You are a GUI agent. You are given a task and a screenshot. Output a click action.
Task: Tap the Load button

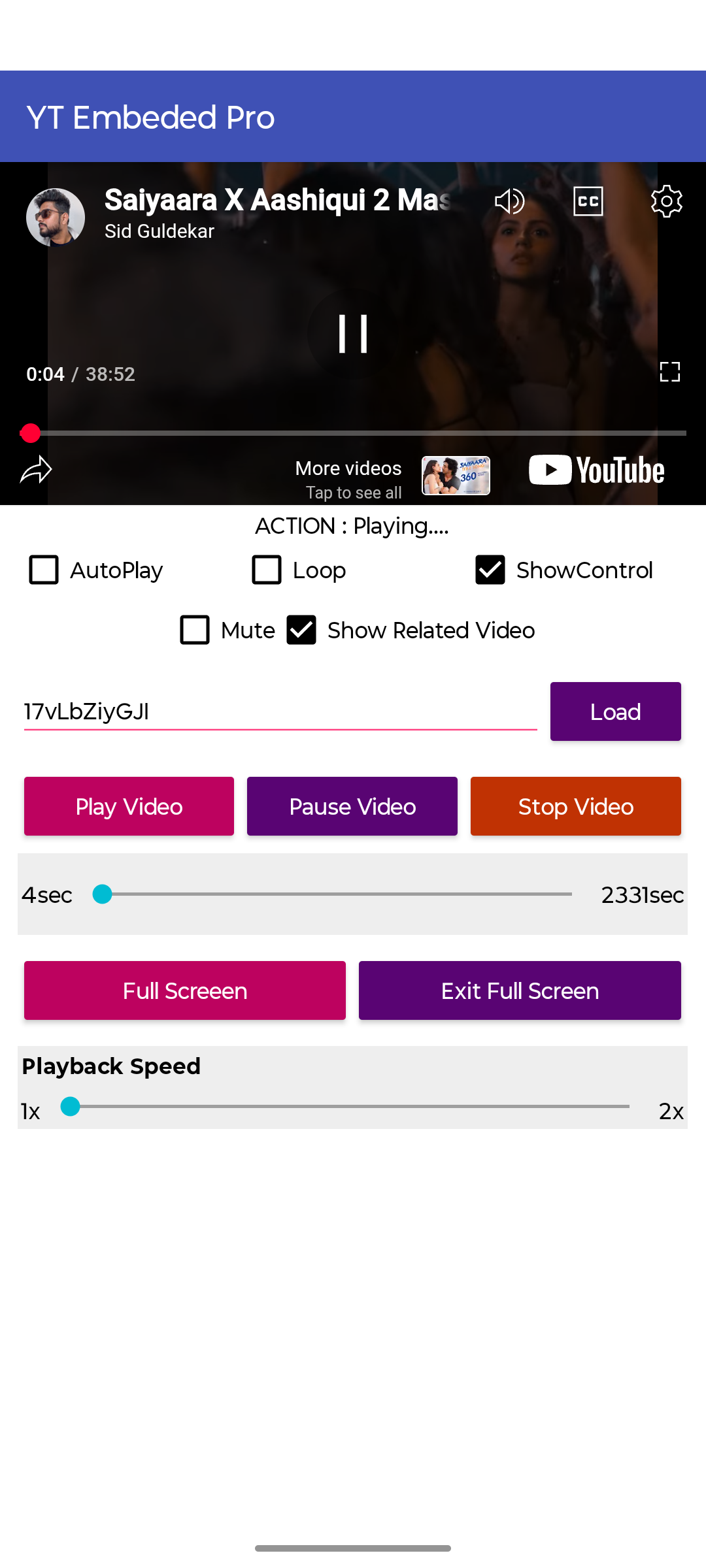click(x=615, y=711)
